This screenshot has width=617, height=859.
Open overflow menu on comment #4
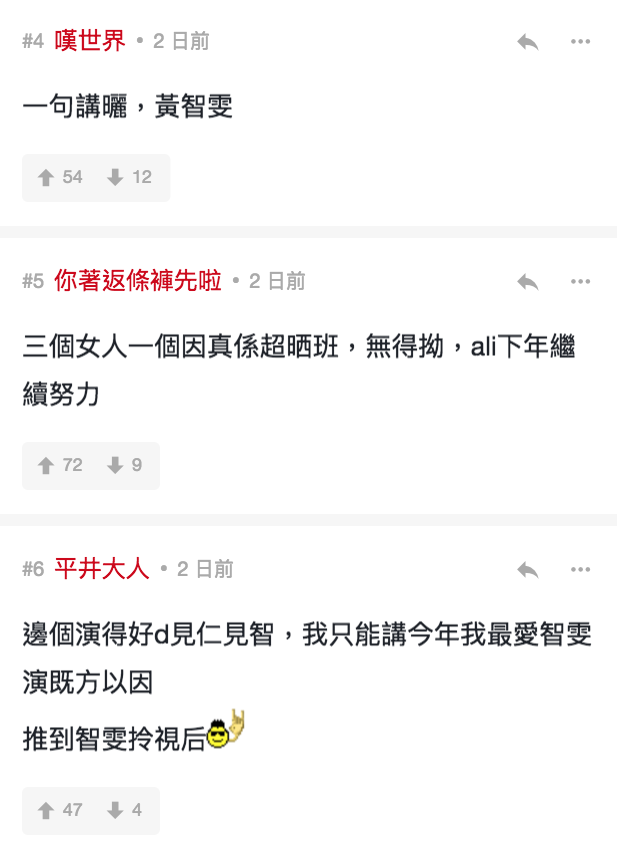(x=581, y=42)
